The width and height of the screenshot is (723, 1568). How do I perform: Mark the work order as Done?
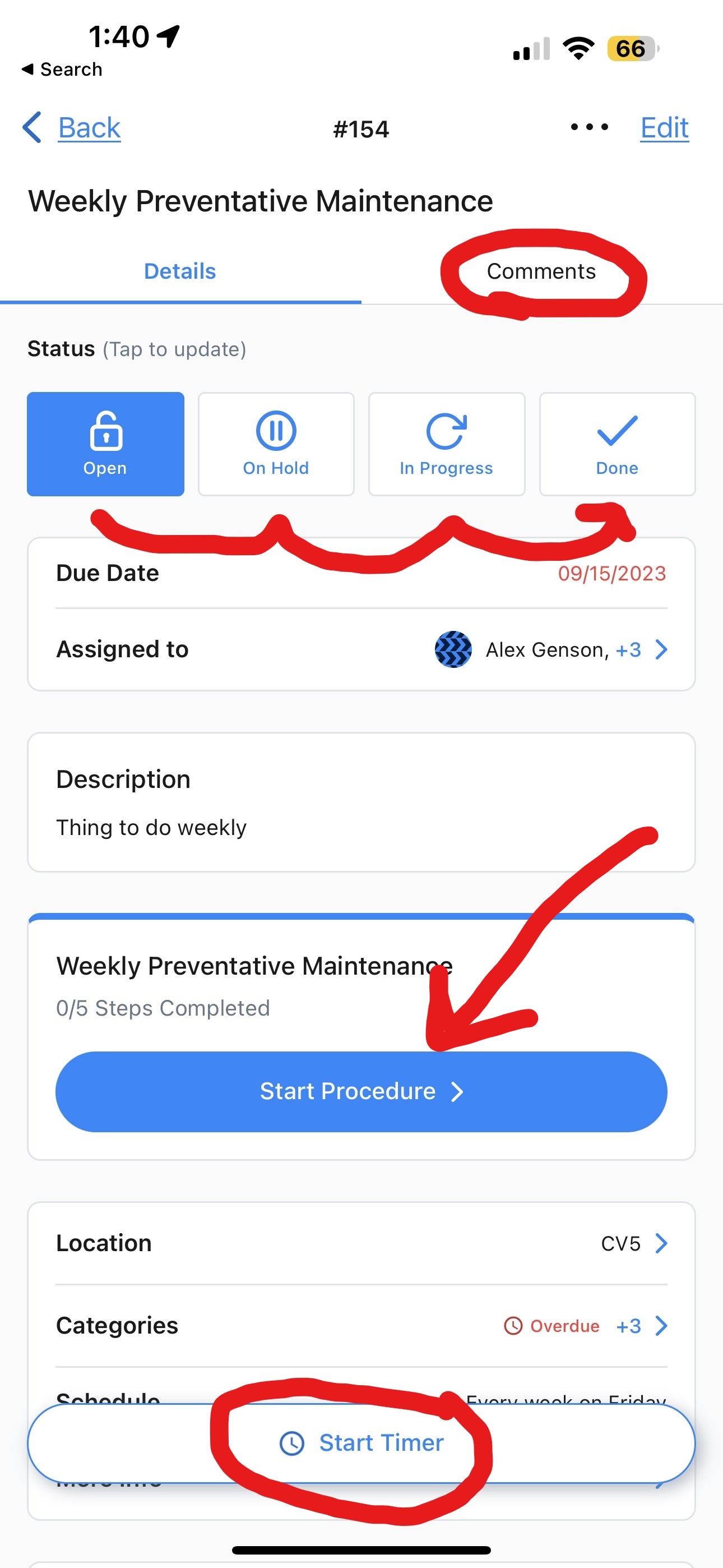click(617, 444)
